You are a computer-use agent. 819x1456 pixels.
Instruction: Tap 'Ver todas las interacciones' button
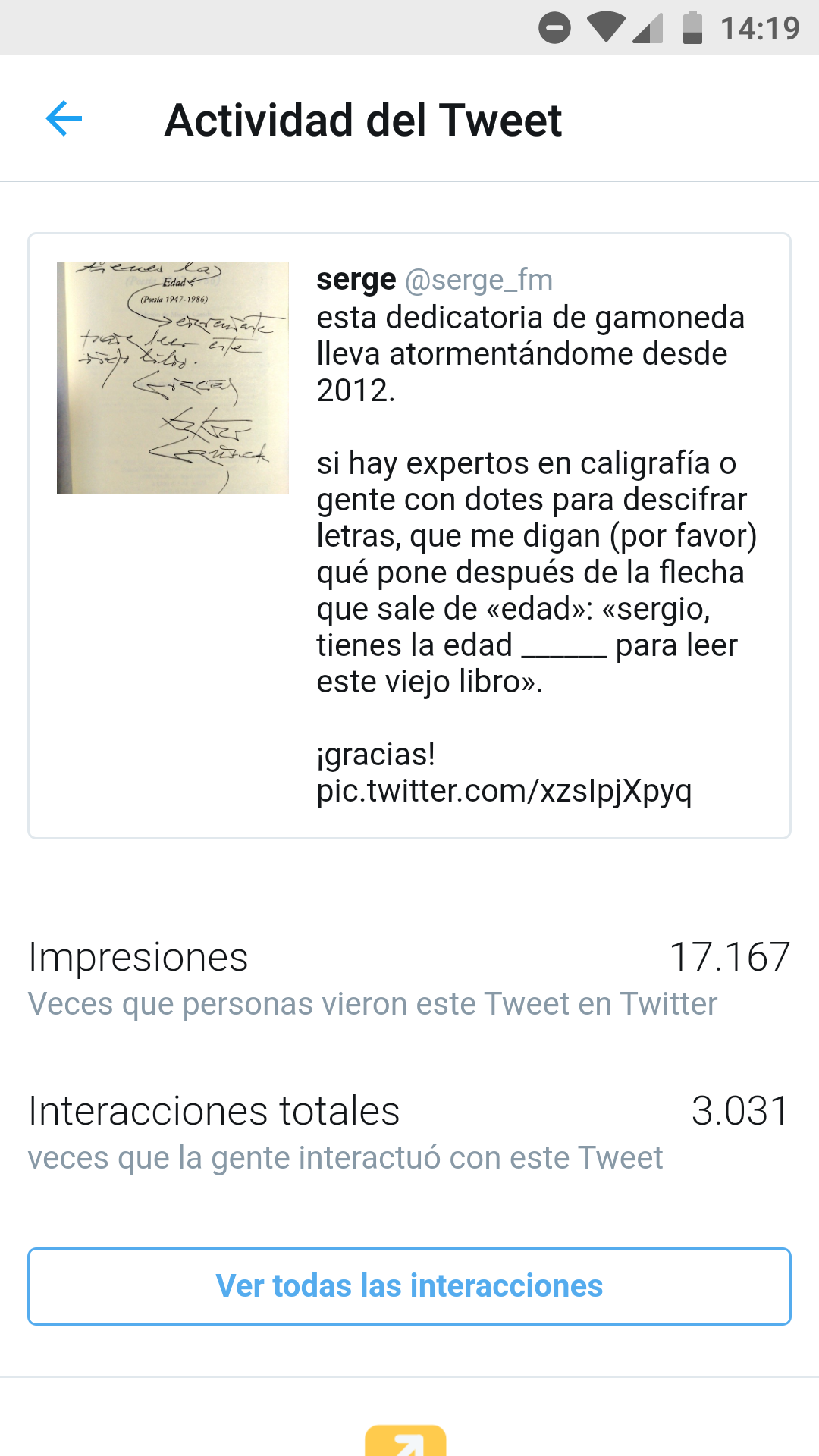pos(409,1286)
